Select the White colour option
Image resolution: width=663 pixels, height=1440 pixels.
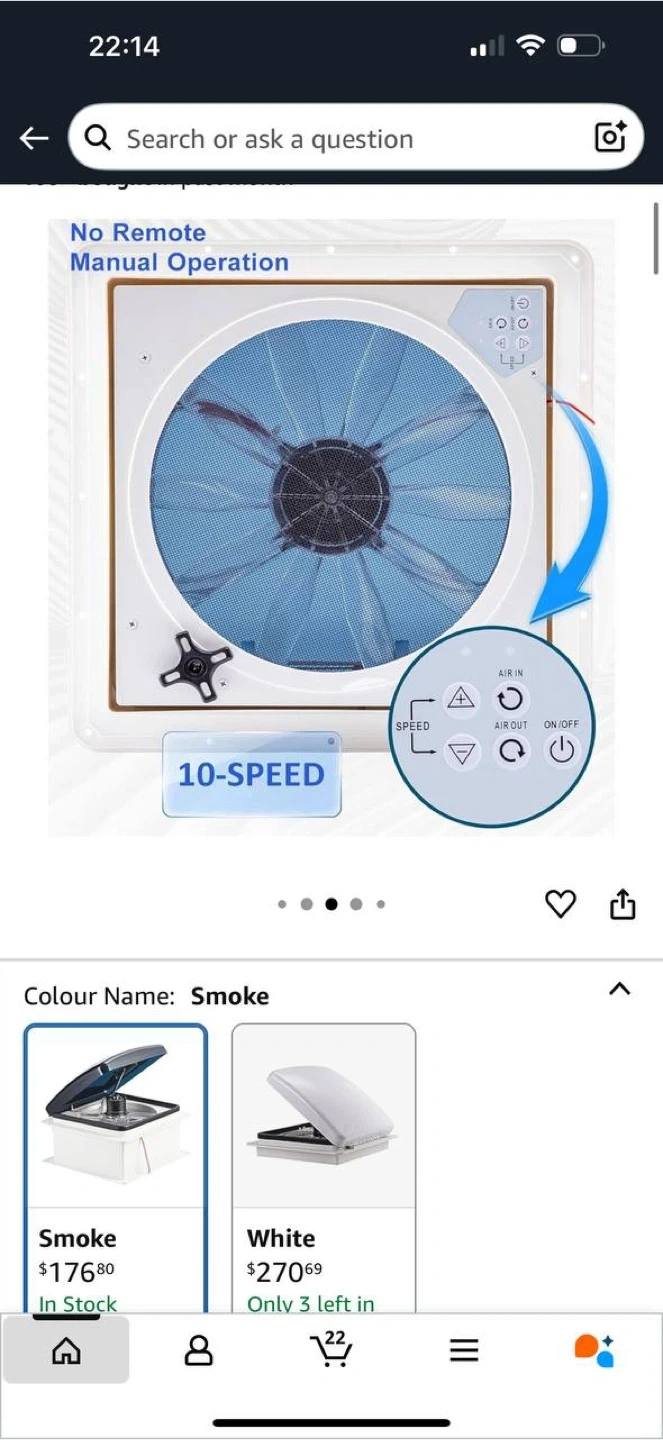[324, 1167]
